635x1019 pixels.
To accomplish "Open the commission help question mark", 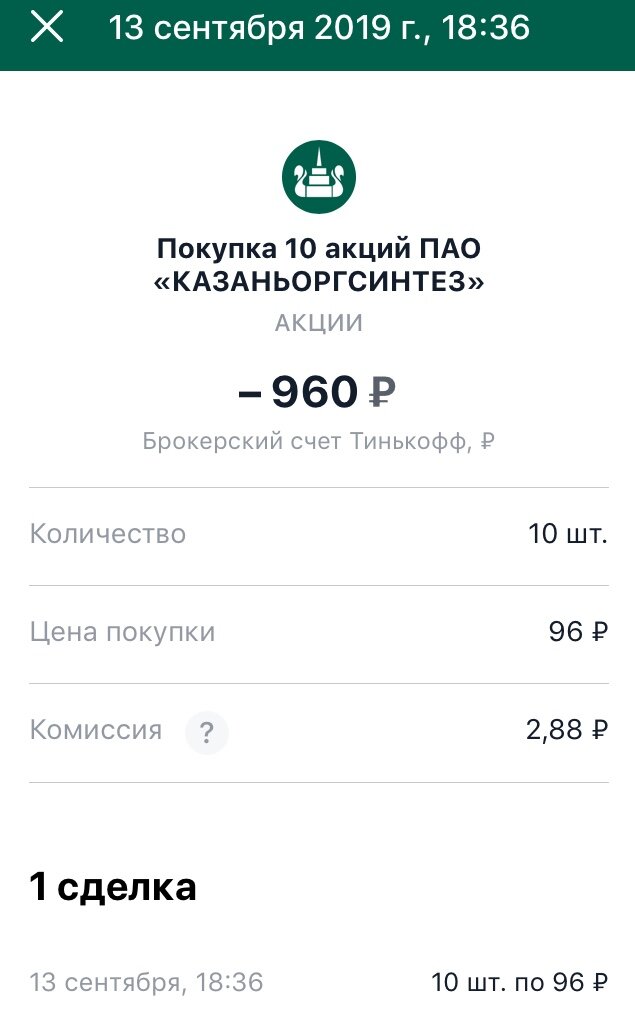I will (x=207, y=734).
